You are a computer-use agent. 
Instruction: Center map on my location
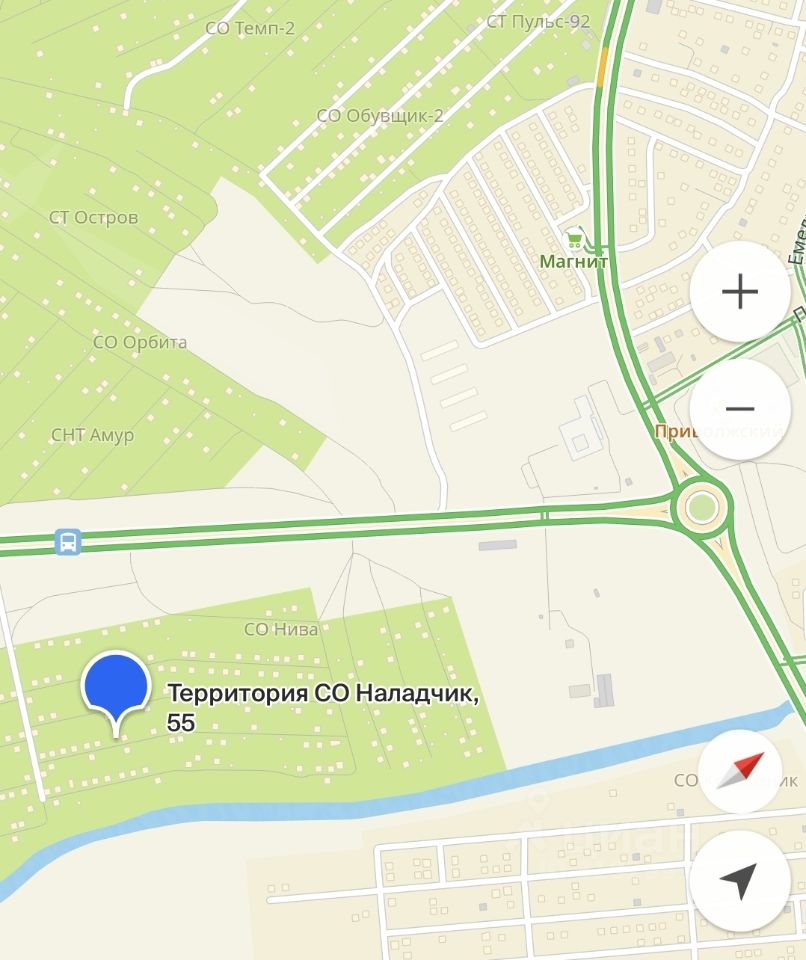pos(739,881)
